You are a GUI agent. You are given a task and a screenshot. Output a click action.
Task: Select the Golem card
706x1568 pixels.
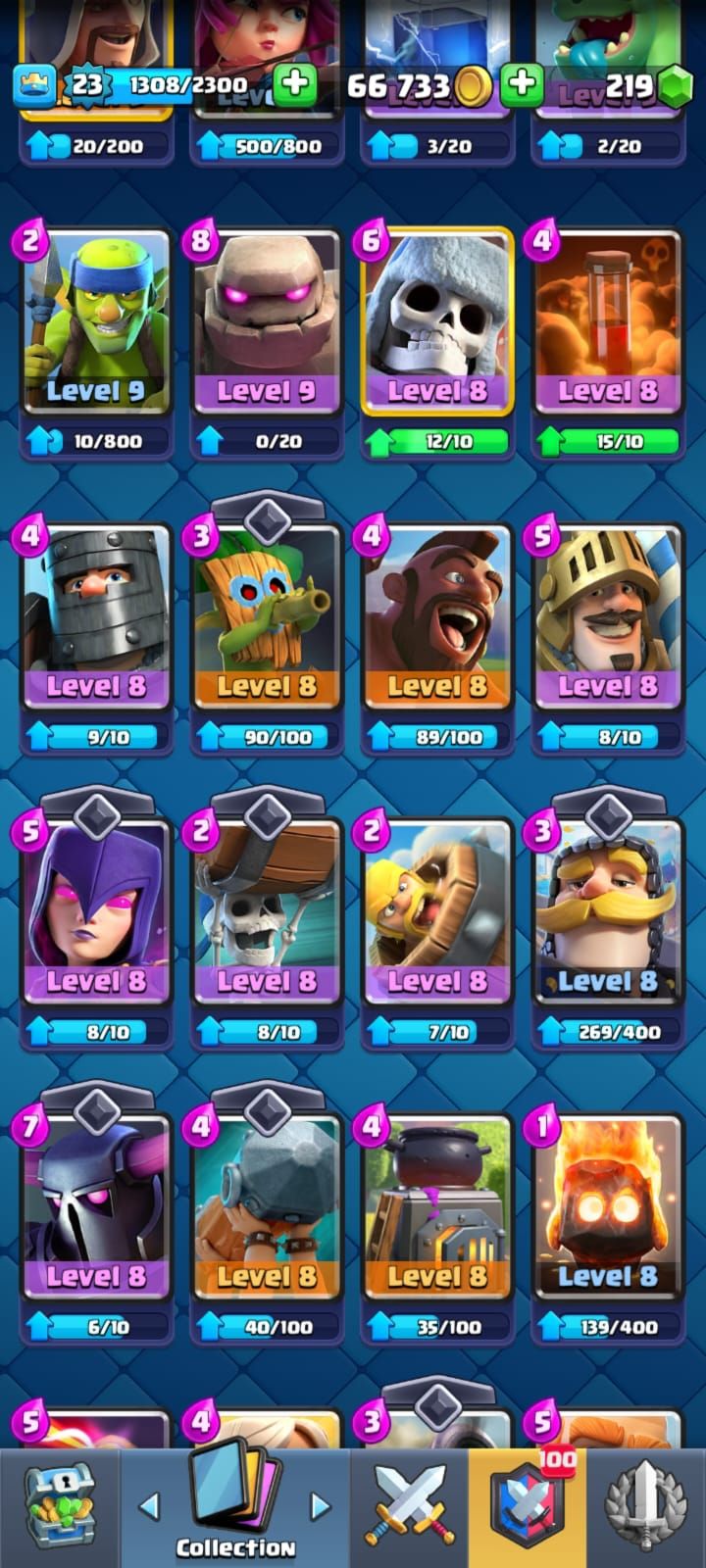pos(267,323)
